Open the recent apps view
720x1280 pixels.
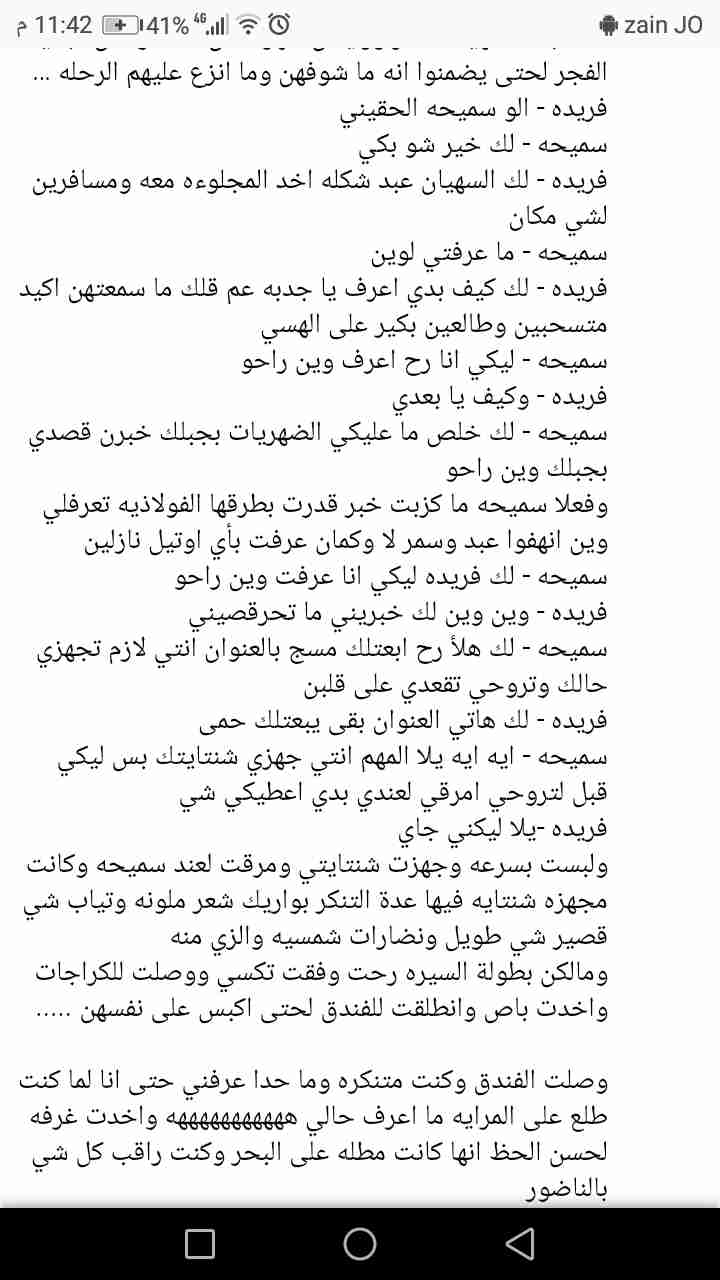coord(200,1243)
